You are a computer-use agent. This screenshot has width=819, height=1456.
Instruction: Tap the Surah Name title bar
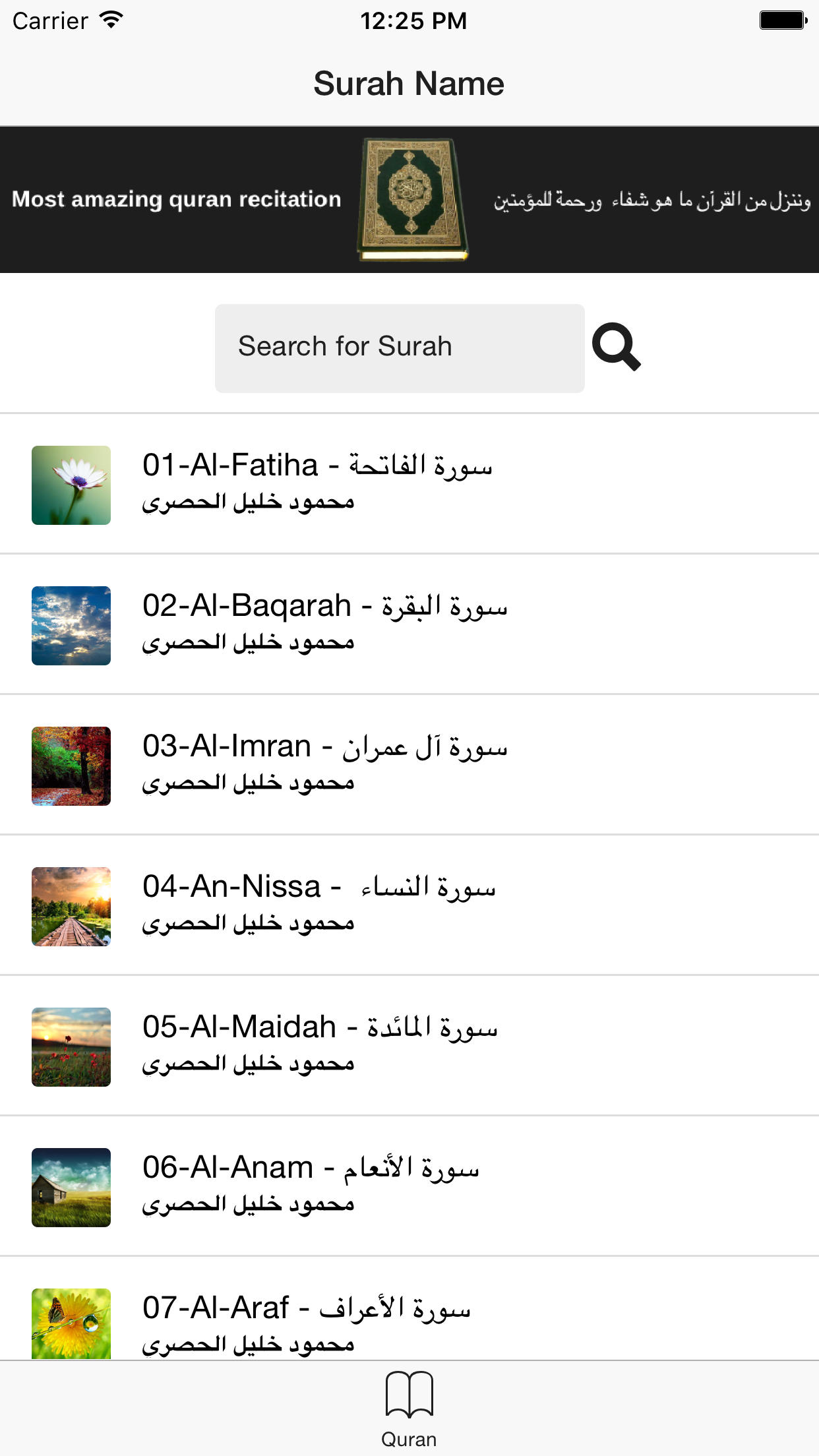(409, 82)
